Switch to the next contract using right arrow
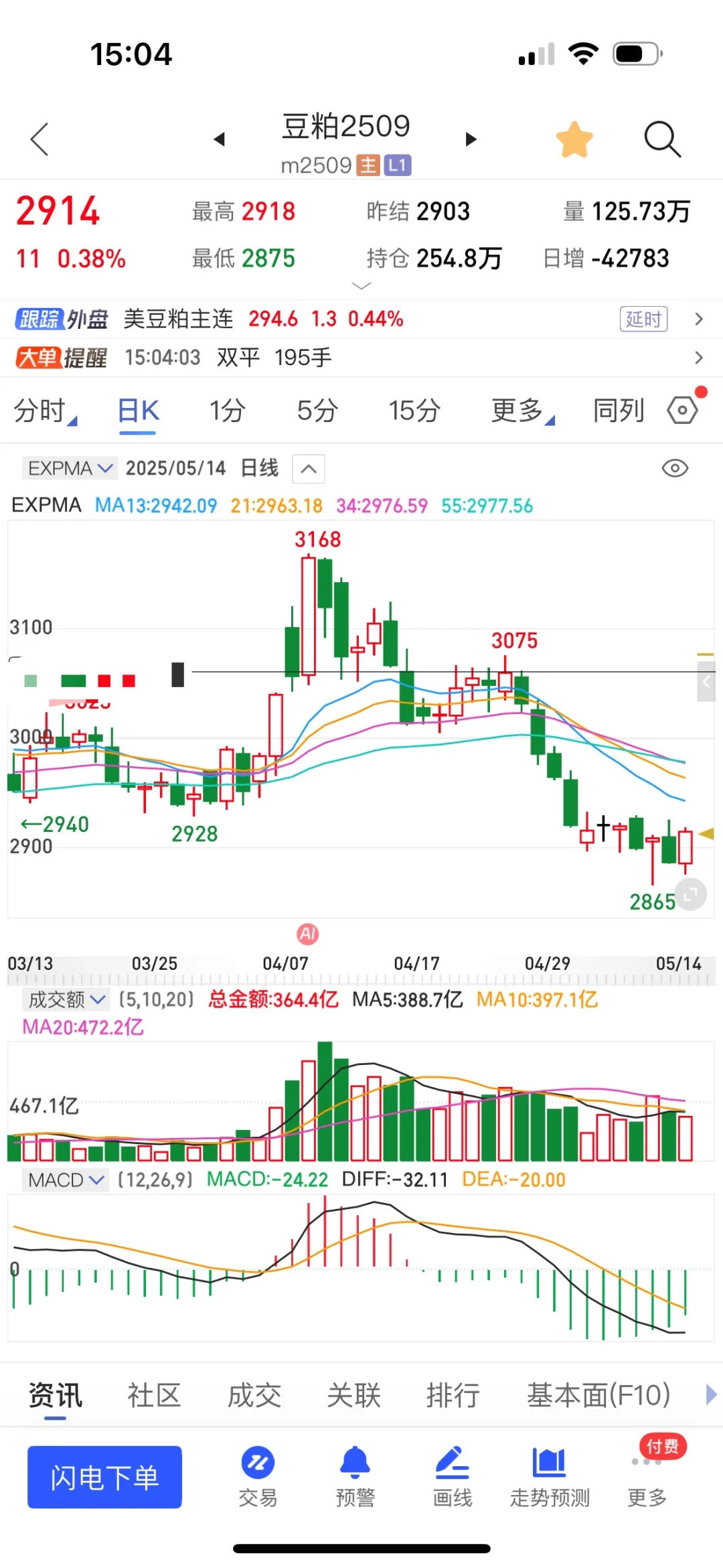The width and height of the screenshot is (723, 1568). click(471, 139)
